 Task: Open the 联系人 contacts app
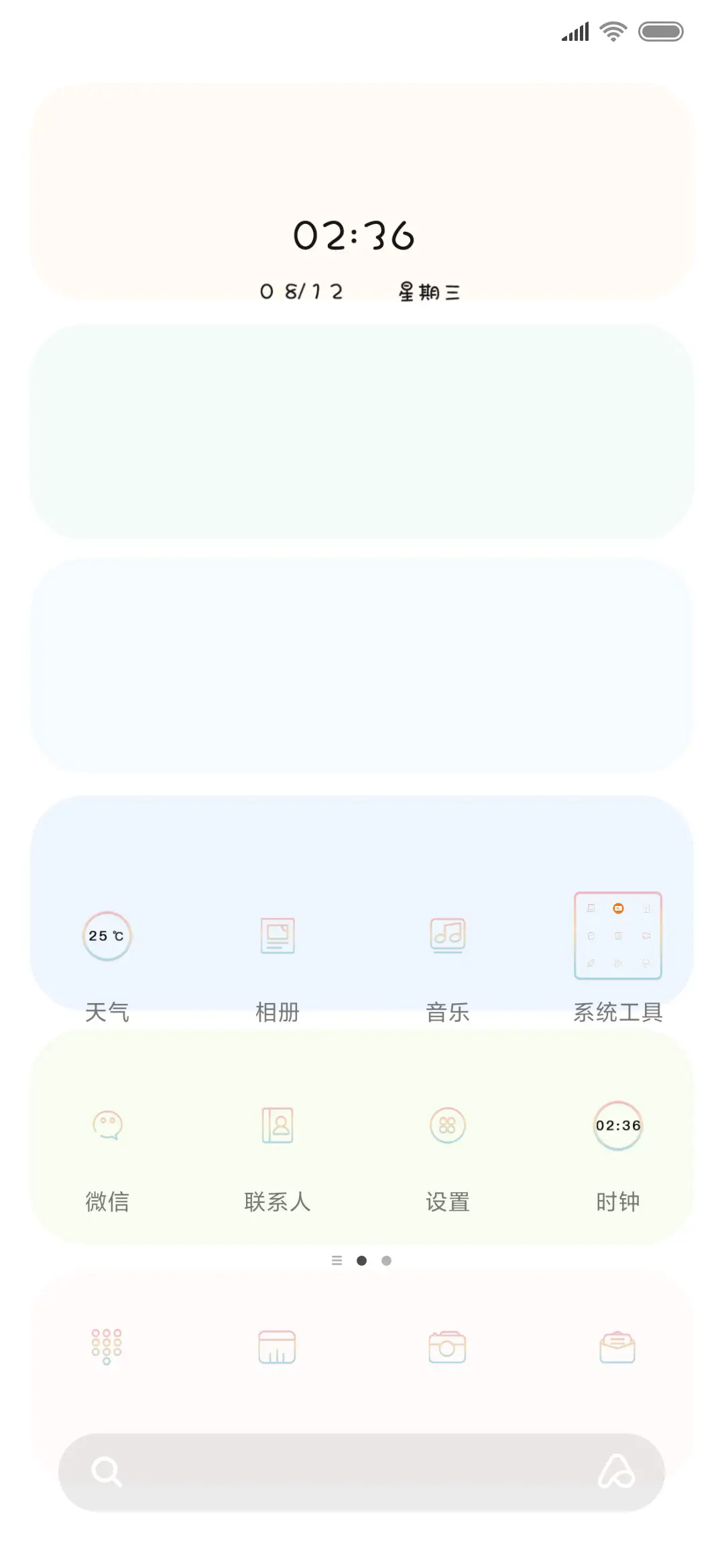[278, 1125]
